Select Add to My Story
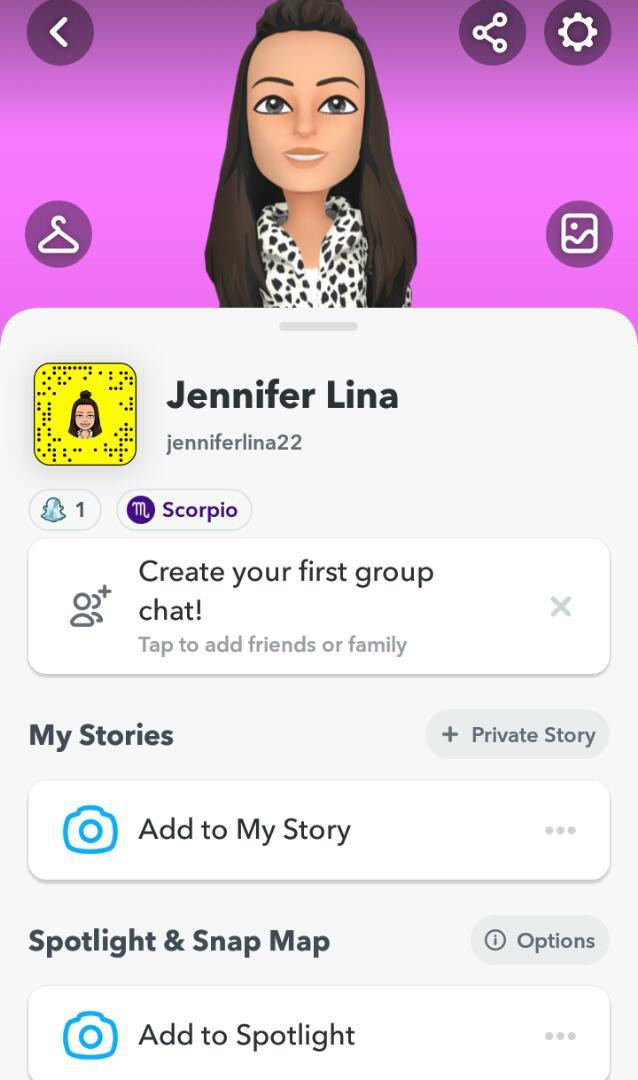Screen dimensions: 638x1080 [x=245, y=830]
